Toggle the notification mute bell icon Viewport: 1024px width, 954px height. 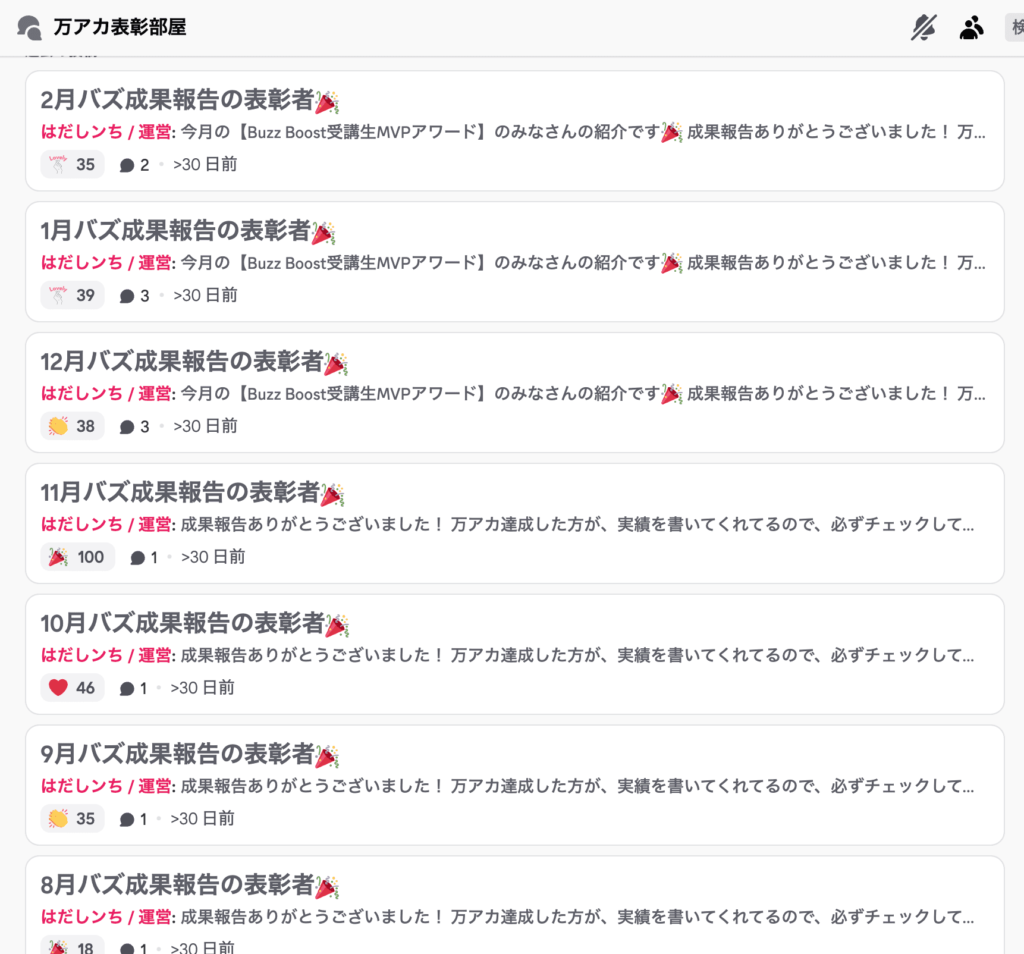pyautogui.click(x=923, y=28)
